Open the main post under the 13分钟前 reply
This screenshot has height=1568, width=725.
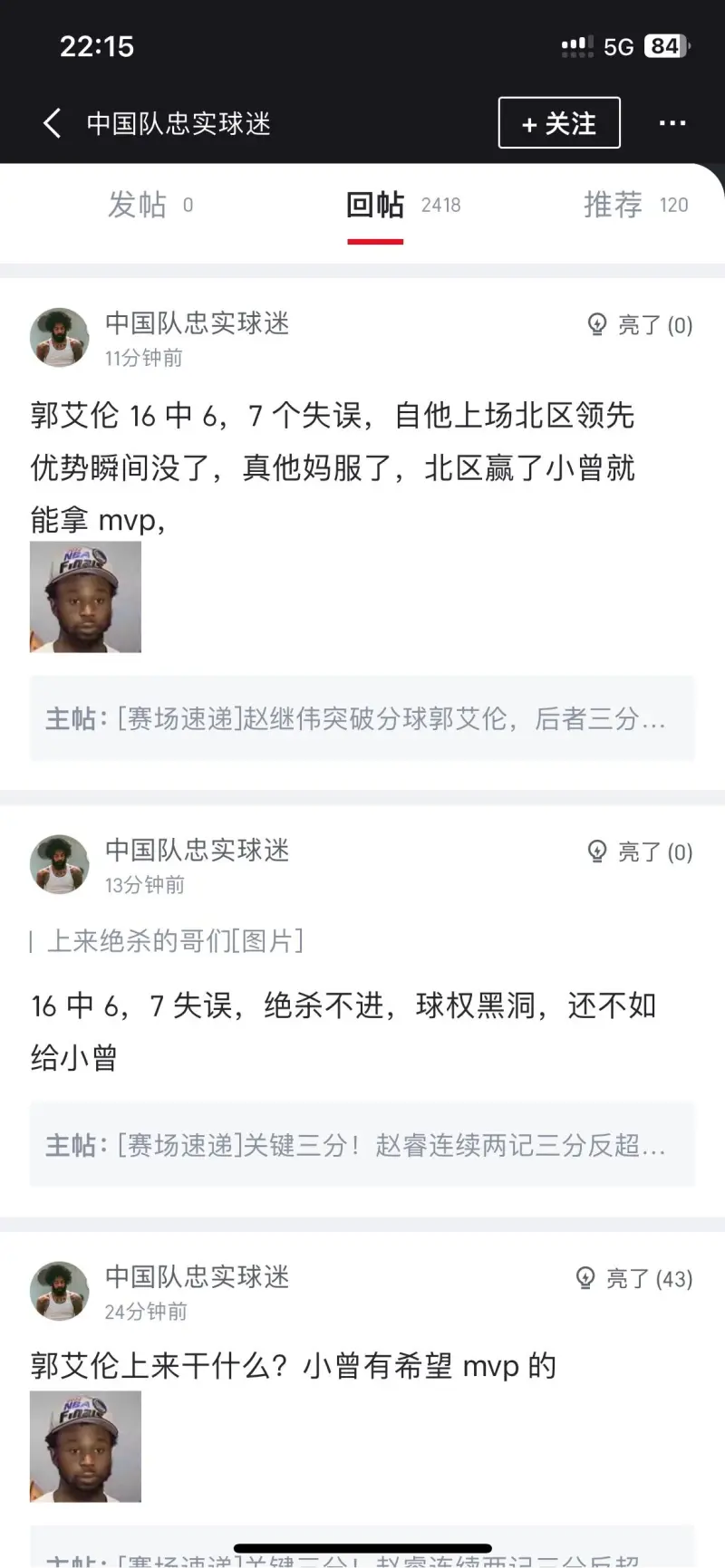click(362, 1145)
